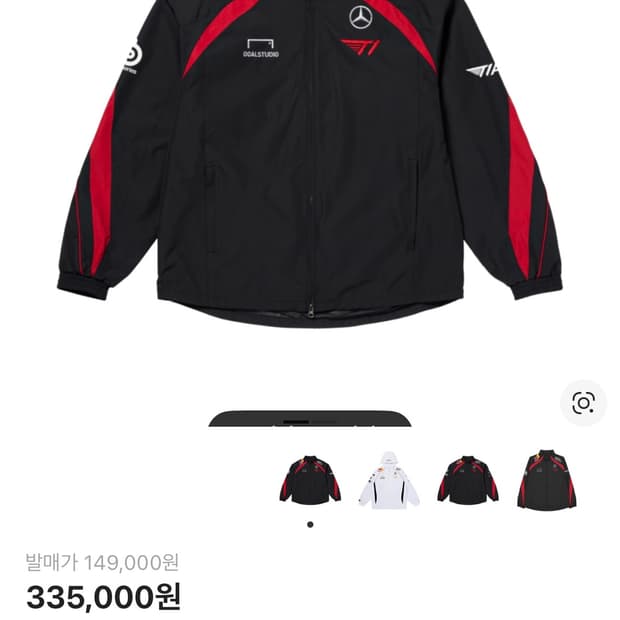Screen dimensions: 620x620
Task: Select the upright black jacket thumbnail
Action: pos(546,480)
